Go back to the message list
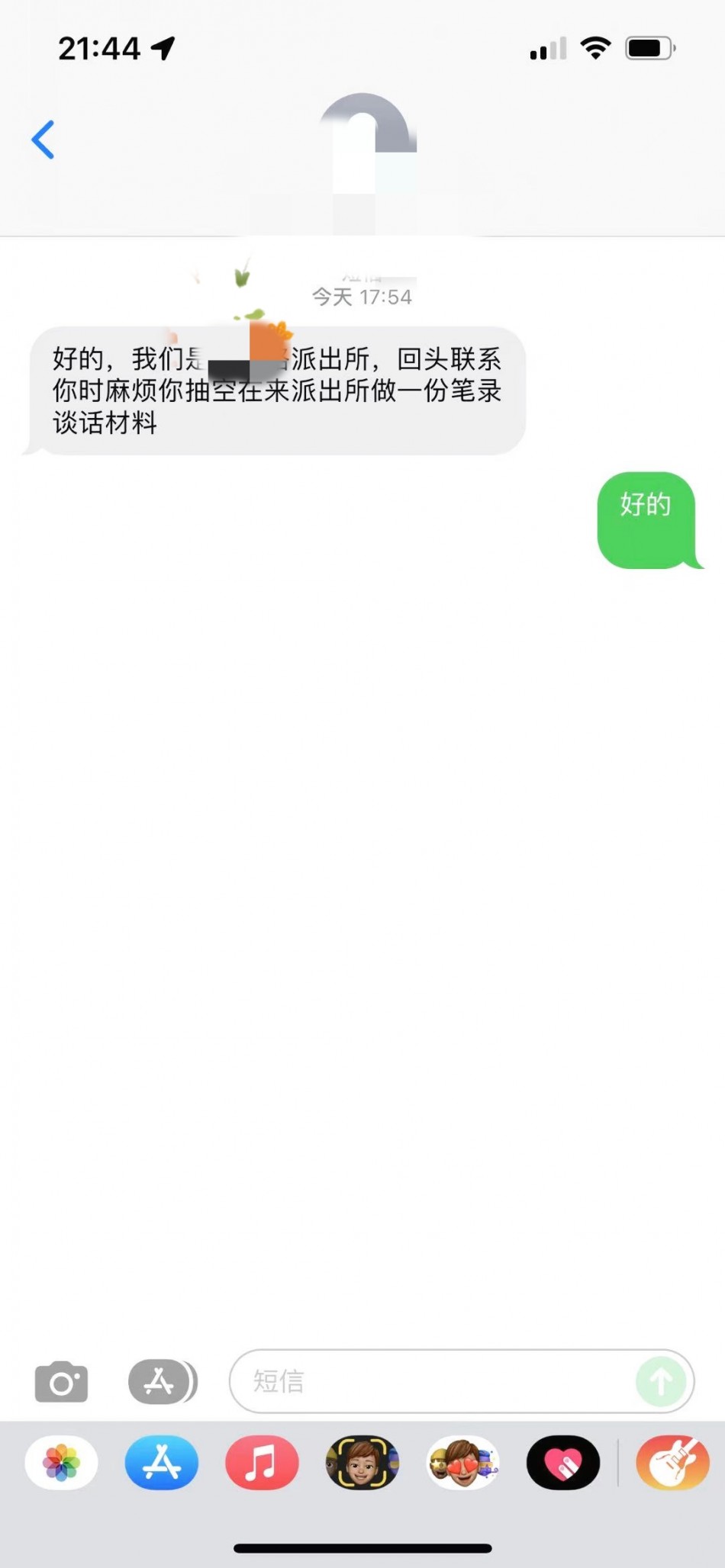This screenshot has height=1568, width=725. 43,140
